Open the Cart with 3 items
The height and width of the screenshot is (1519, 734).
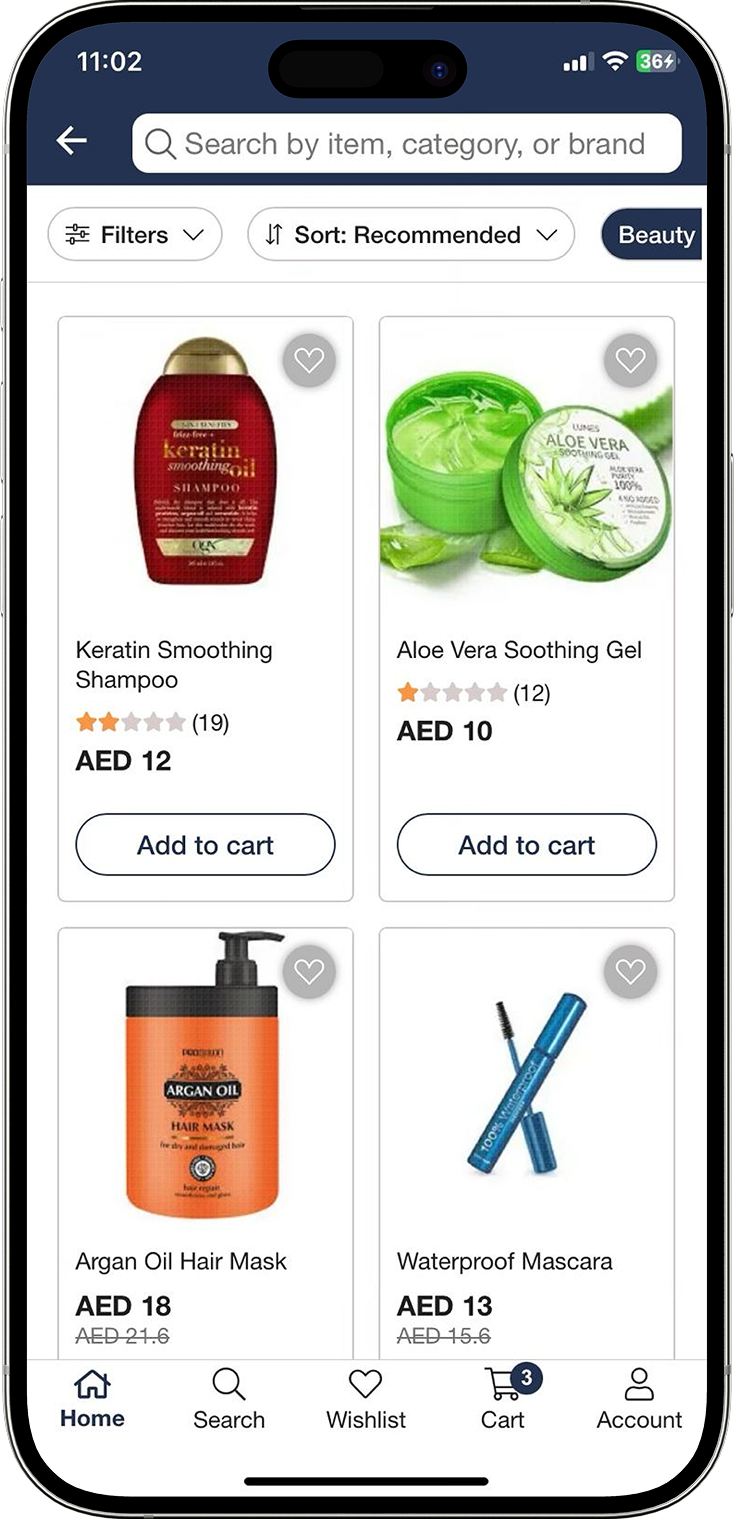tap(503, 1400)
